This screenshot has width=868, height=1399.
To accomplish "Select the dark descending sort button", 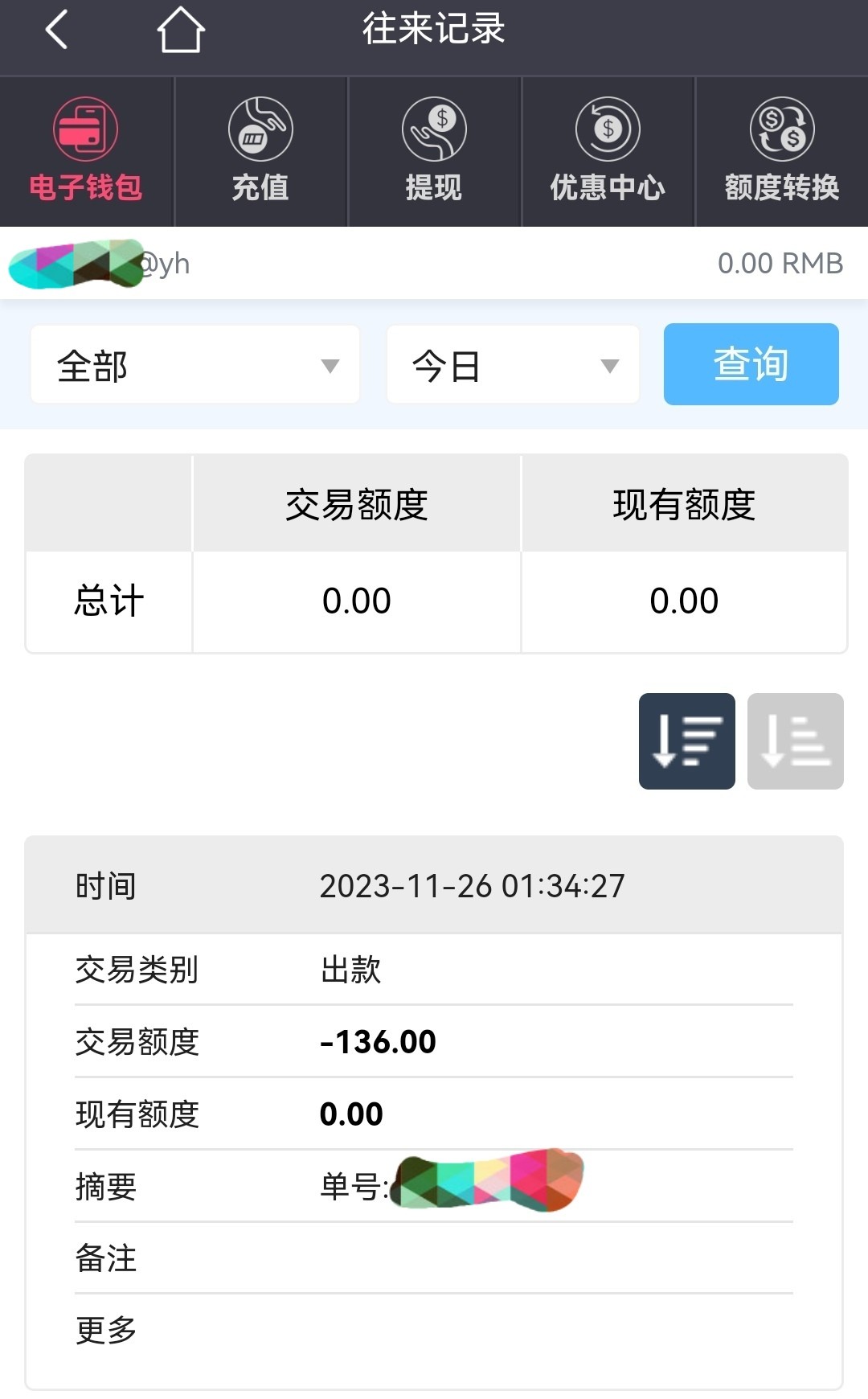I will point(686,741).
